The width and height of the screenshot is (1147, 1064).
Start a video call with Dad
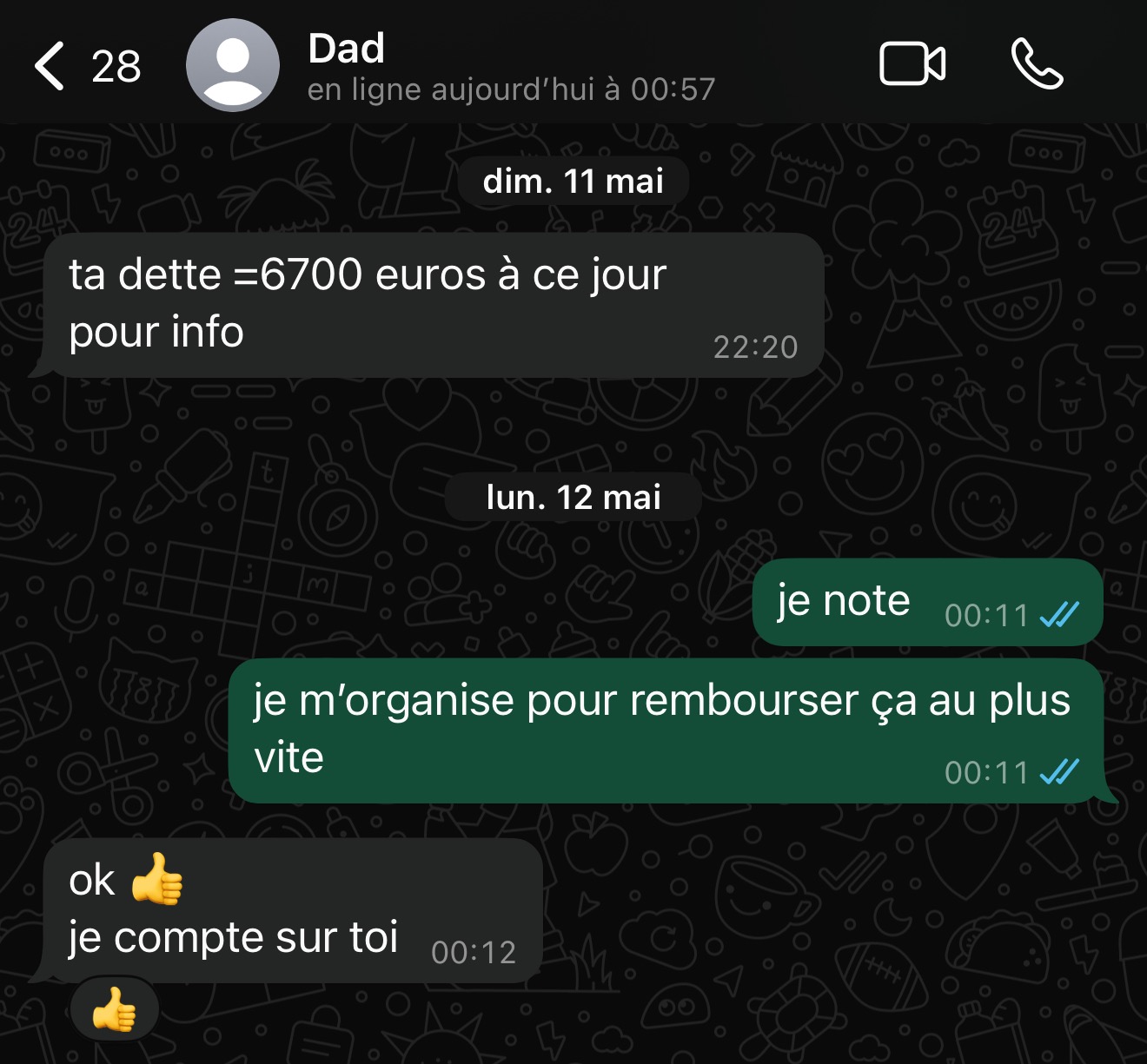912,64
